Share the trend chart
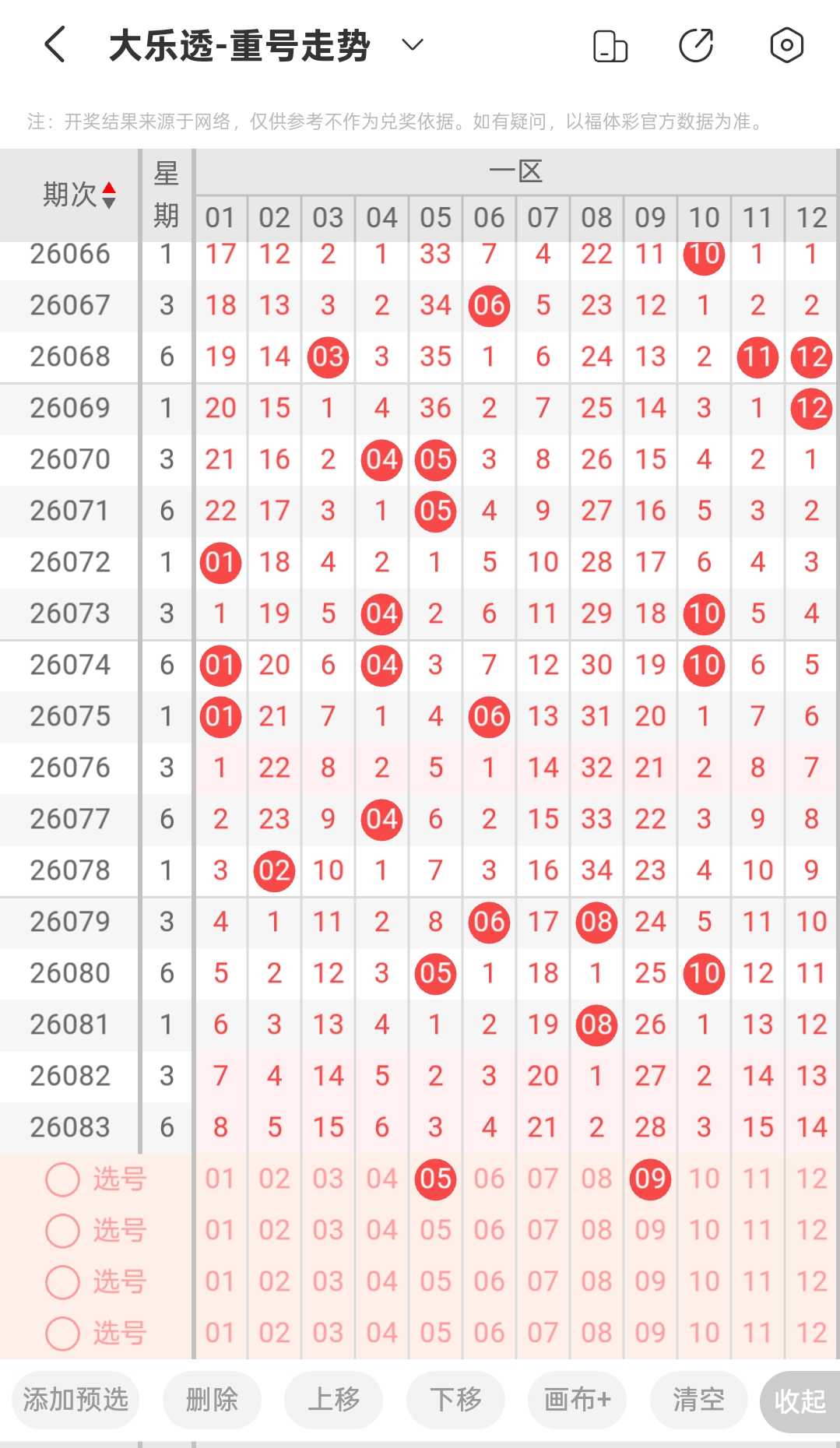The height and width of the screenshot is (1448, 840). point(696,45)
